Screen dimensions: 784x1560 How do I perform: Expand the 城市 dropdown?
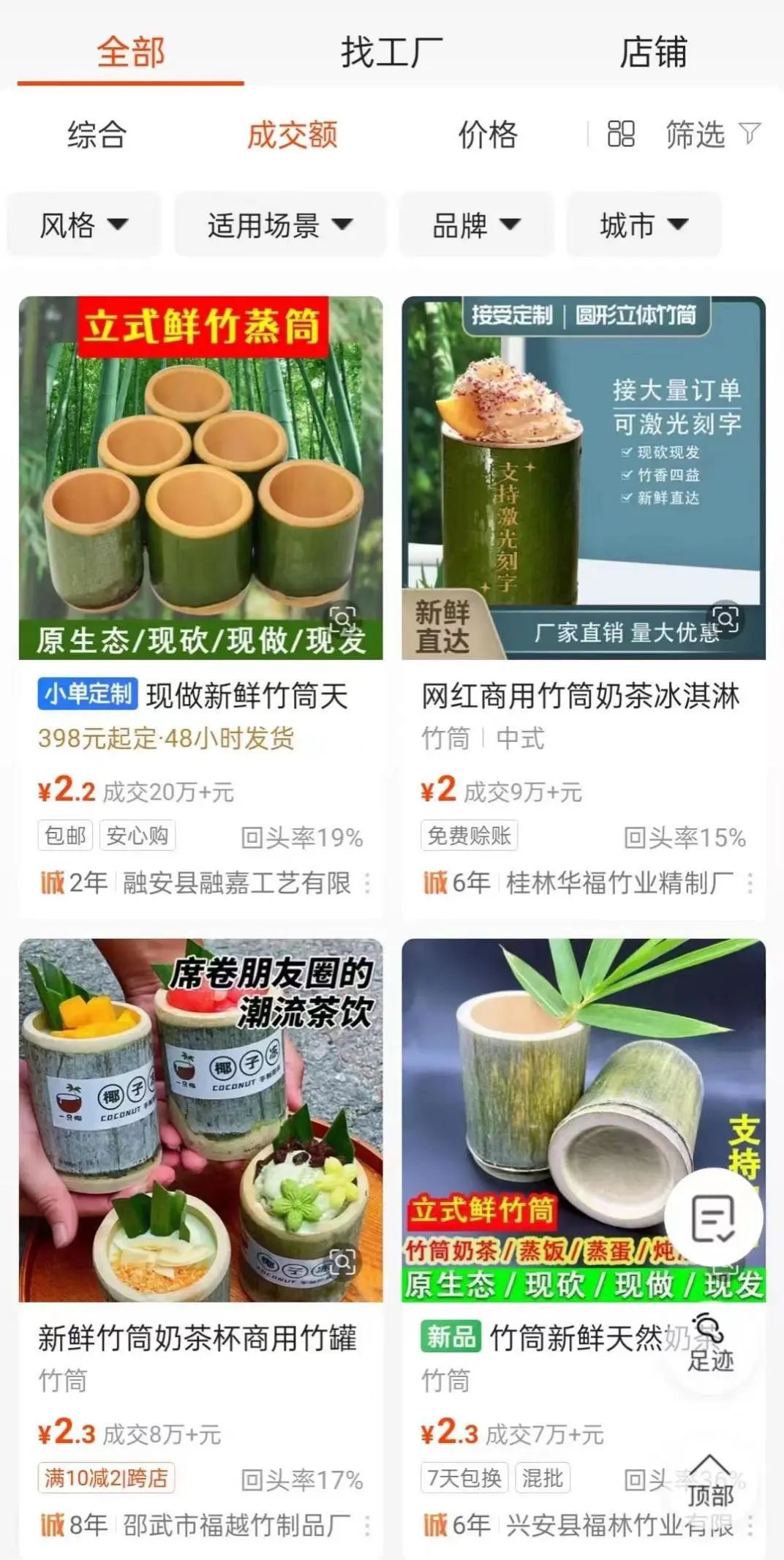(644, 225)
